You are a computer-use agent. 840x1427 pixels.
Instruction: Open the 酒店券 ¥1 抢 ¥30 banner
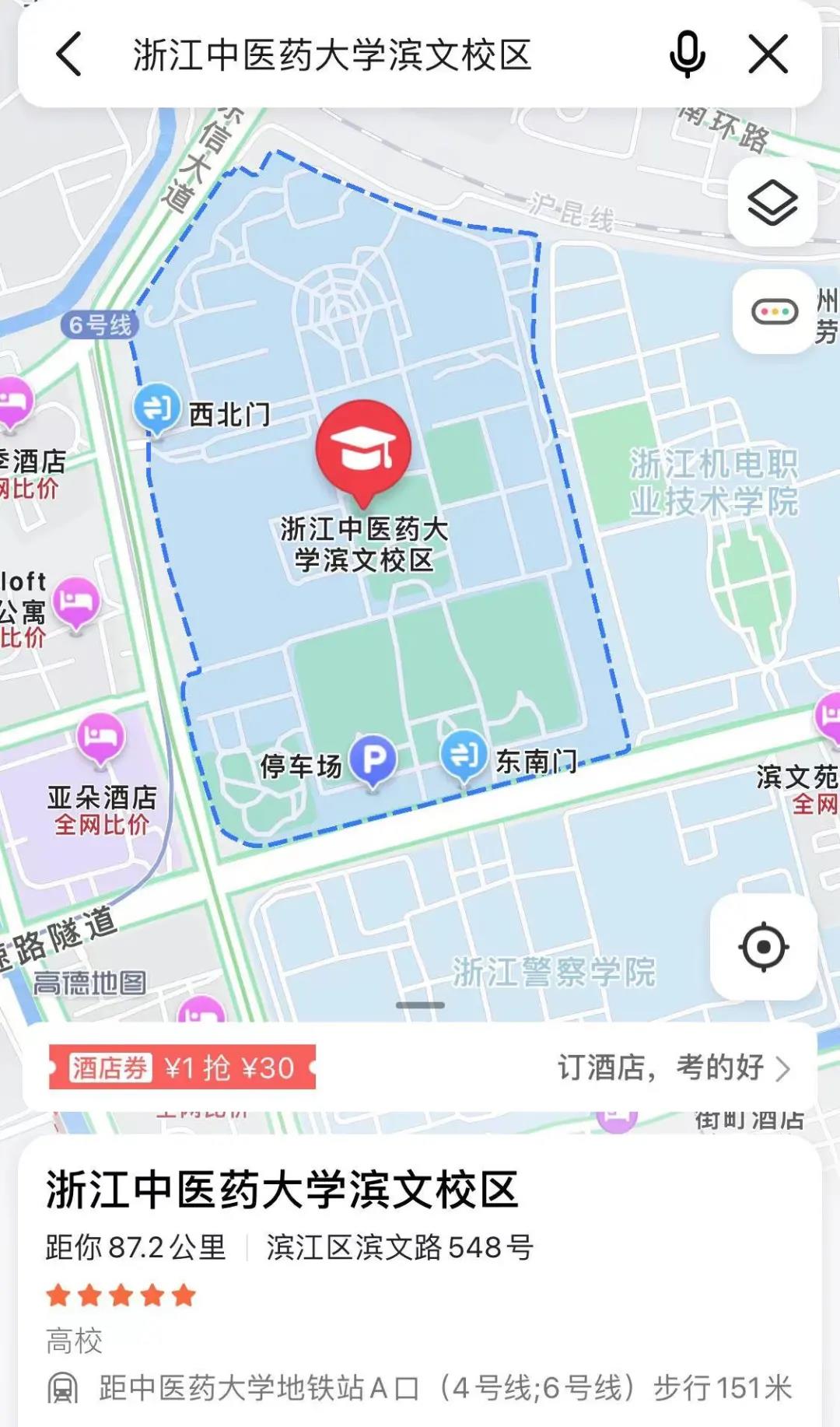(x=182, y=1068)
